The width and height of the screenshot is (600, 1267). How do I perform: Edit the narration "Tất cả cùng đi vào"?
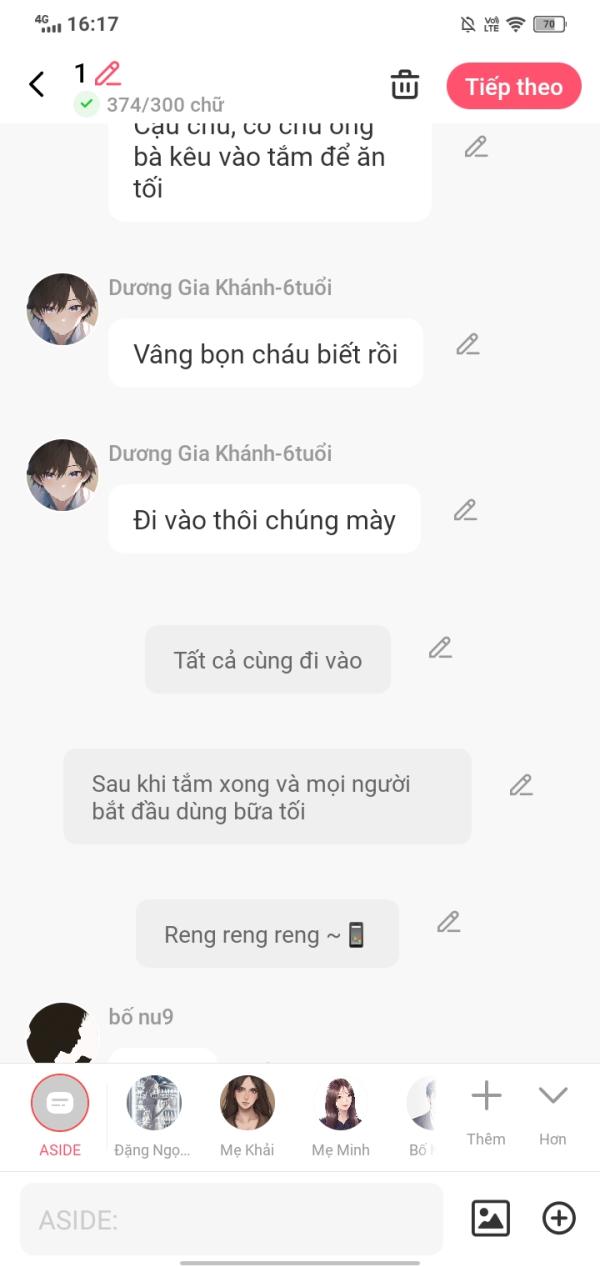point(440,648)
